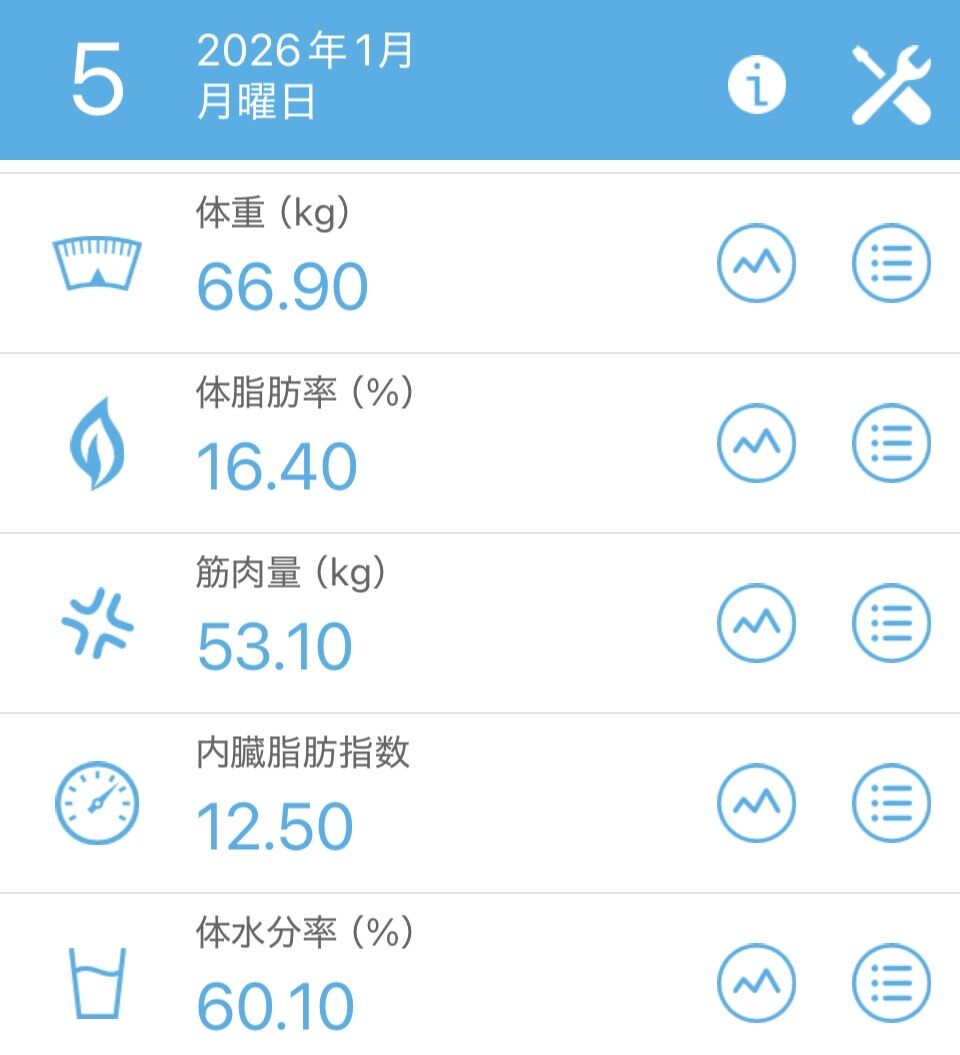
Task: View the 体脂肪率 (%) graph
Action: [757, 443]
